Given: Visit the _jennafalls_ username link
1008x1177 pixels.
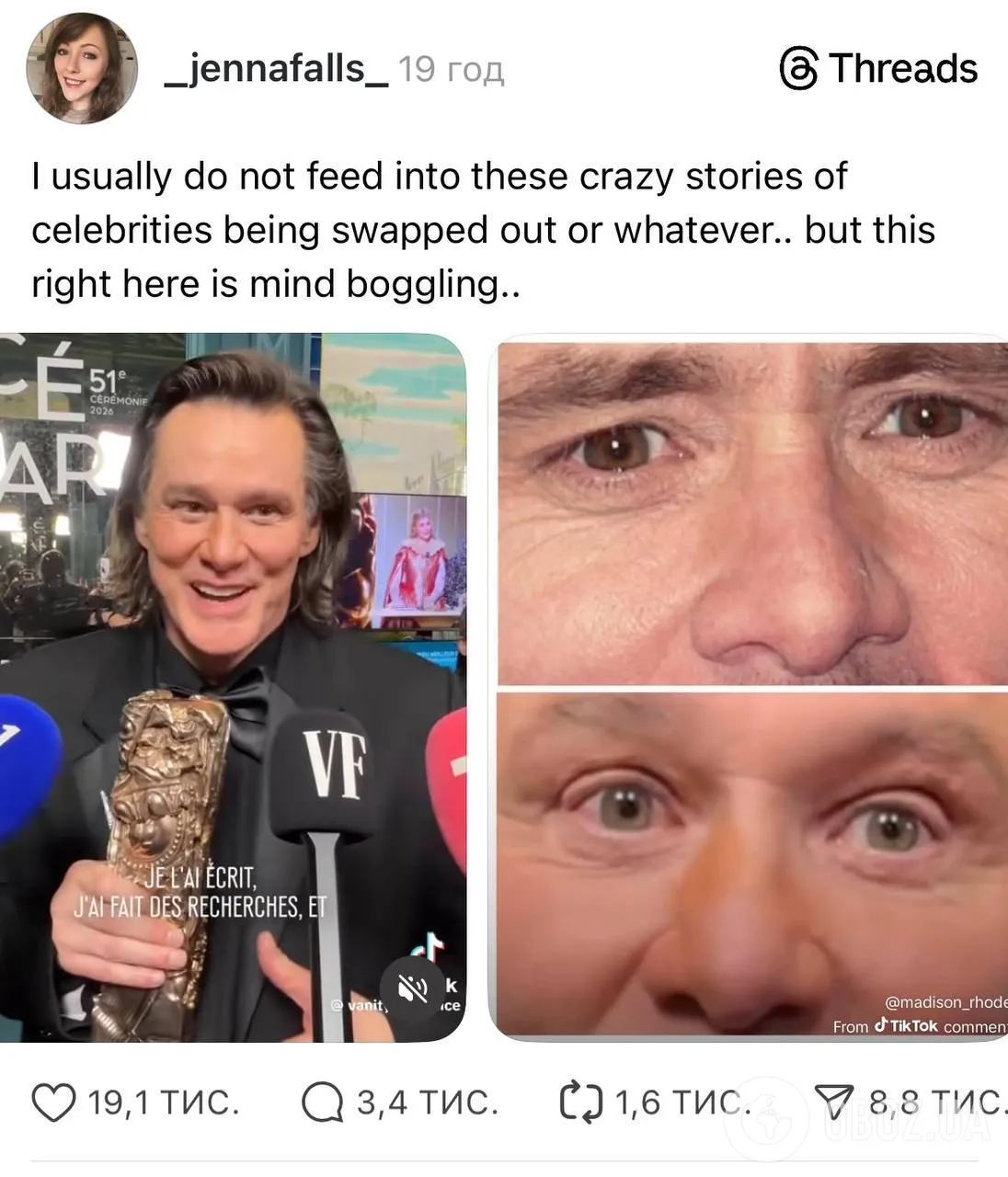Looking at the screenshot, I should point(276,69).
